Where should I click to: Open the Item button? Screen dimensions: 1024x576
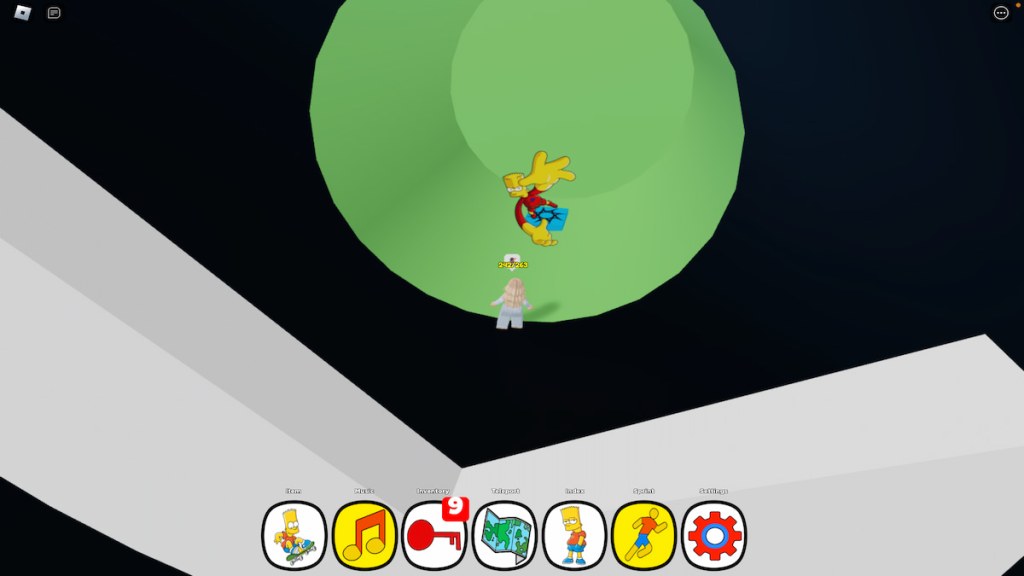coord(294,536)
